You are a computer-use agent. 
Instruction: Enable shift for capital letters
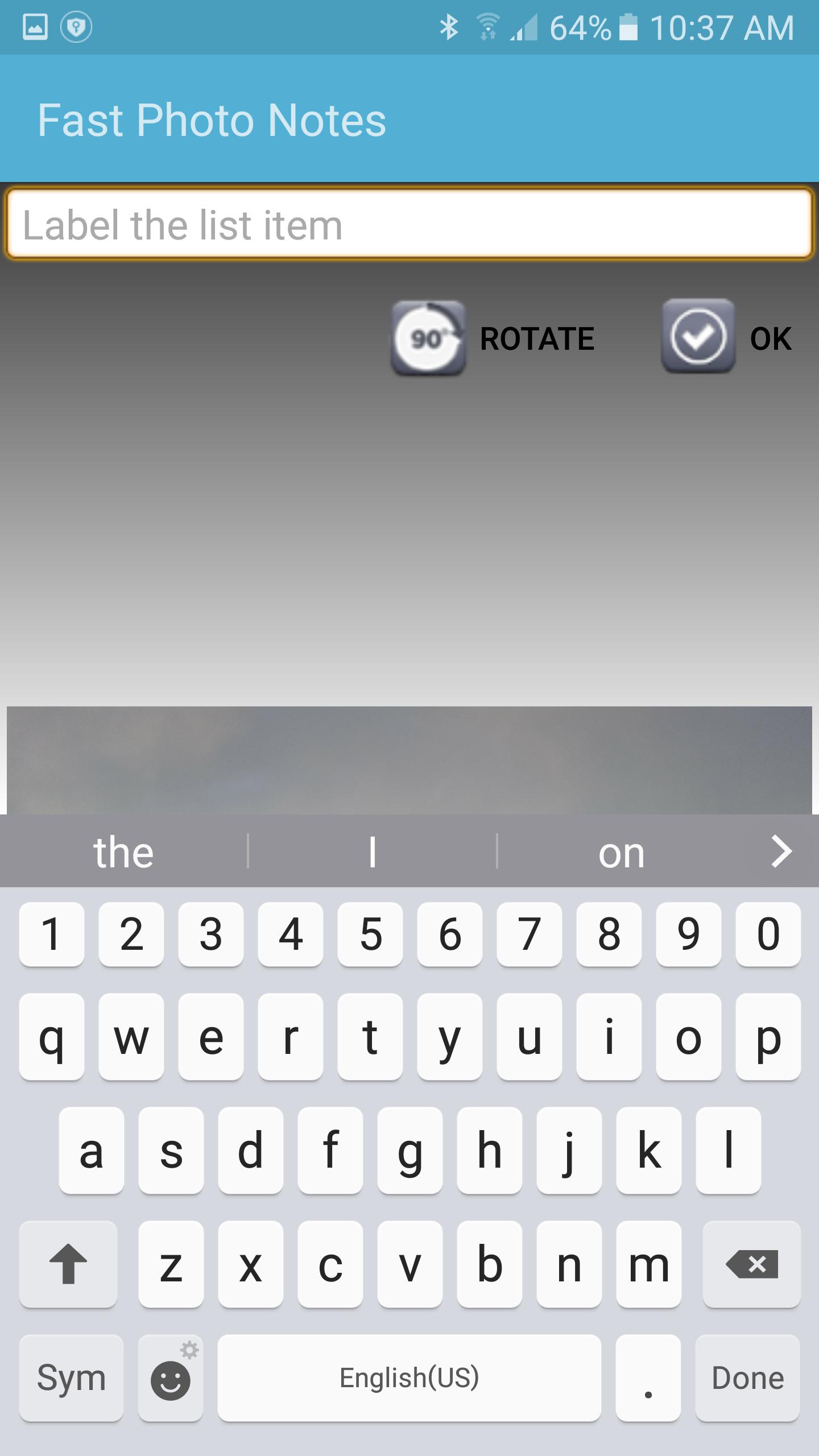tap(68, 1264)
